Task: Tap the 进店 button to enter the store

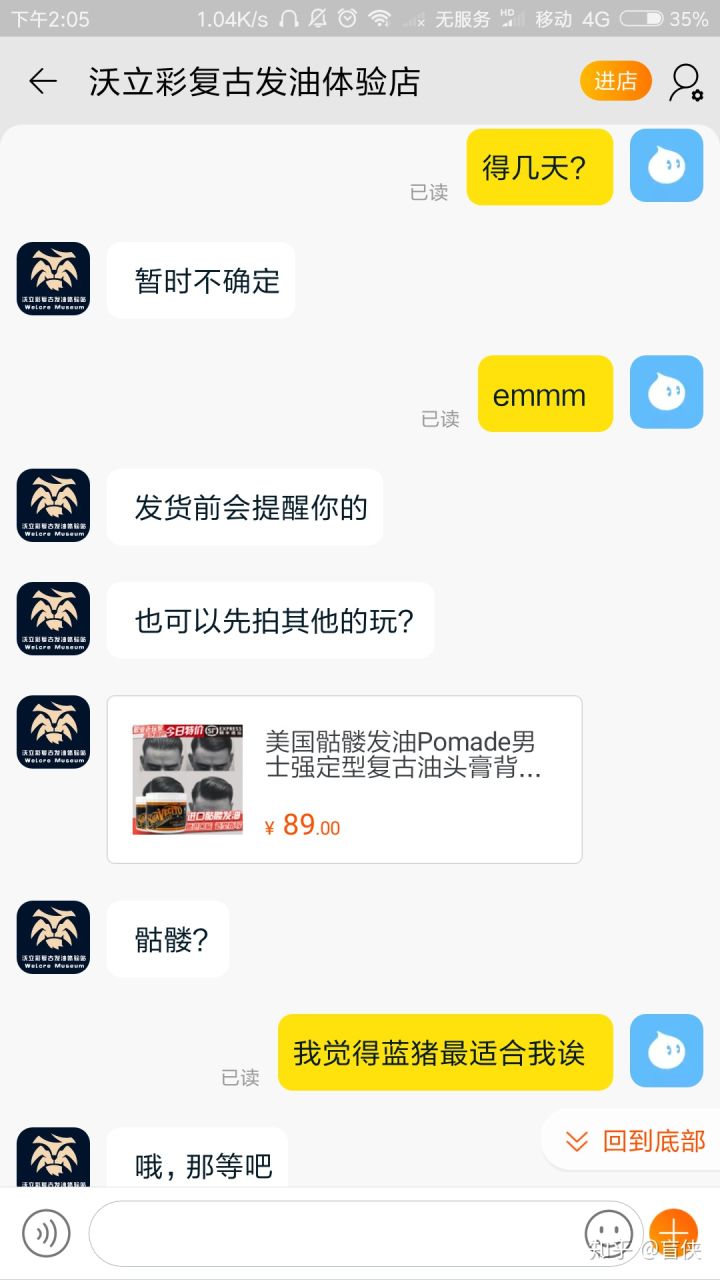Action: (x=615, y=82)
